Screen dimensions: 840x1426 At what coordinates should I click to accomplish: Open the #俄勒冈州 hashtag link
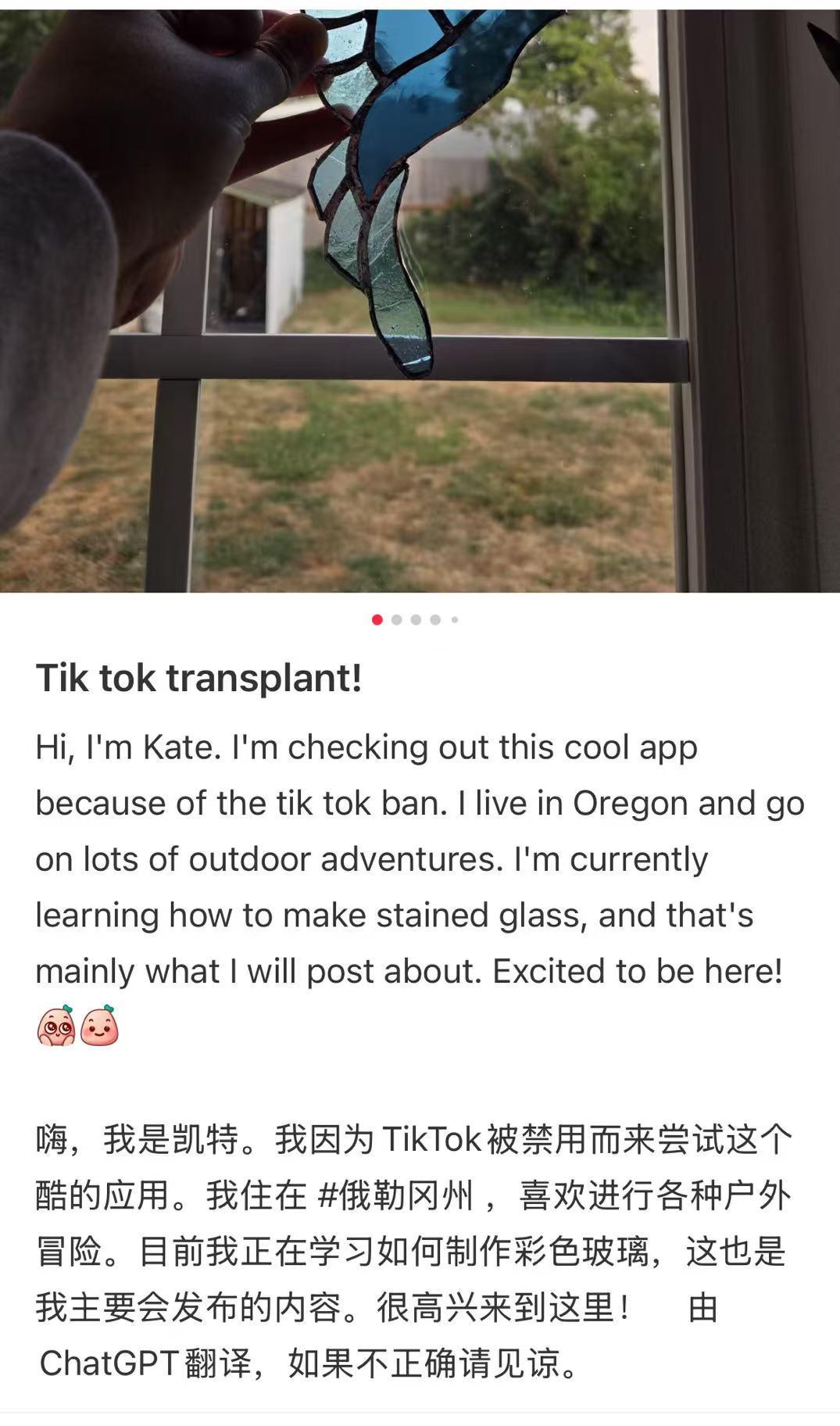tap(396, 1196)
